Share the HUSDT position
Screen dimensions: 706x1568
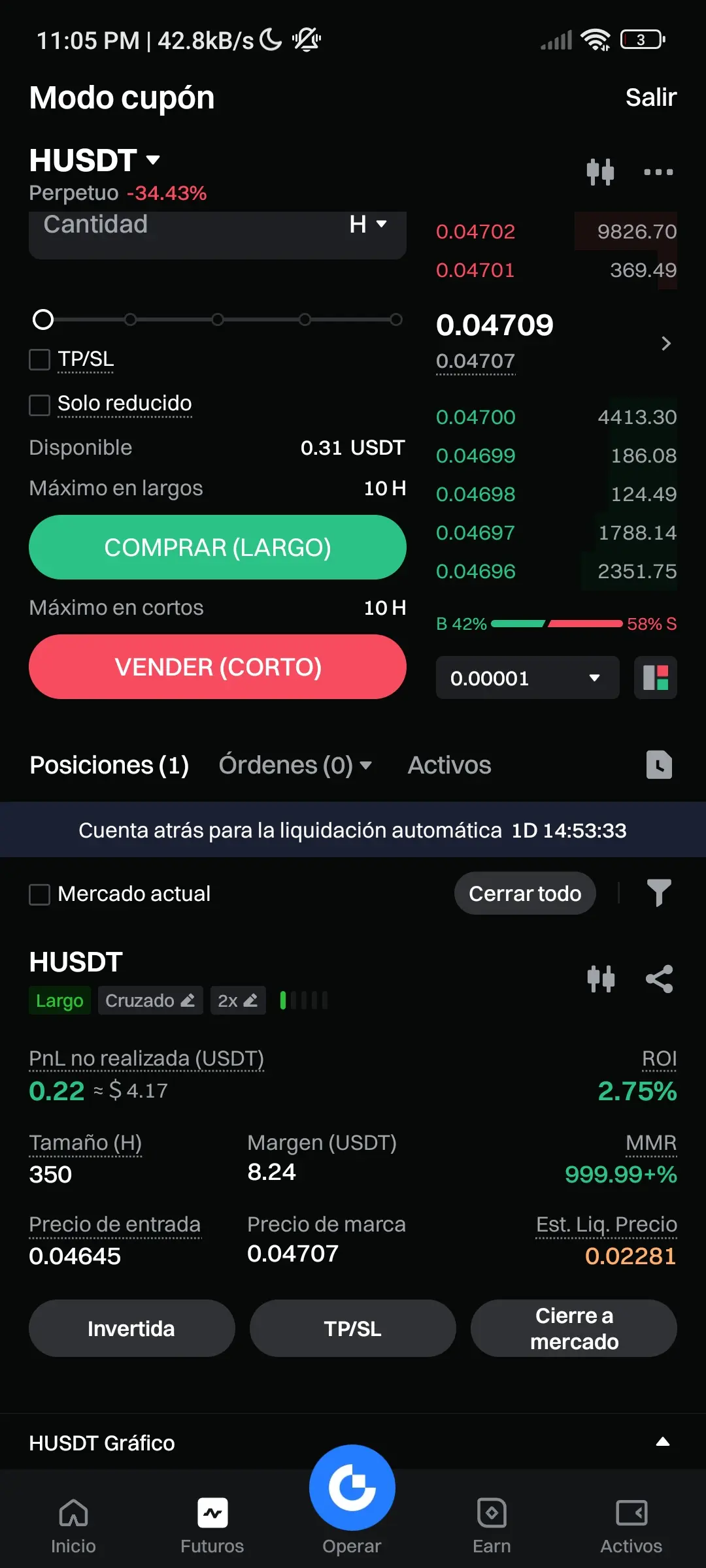pos(659,979)
